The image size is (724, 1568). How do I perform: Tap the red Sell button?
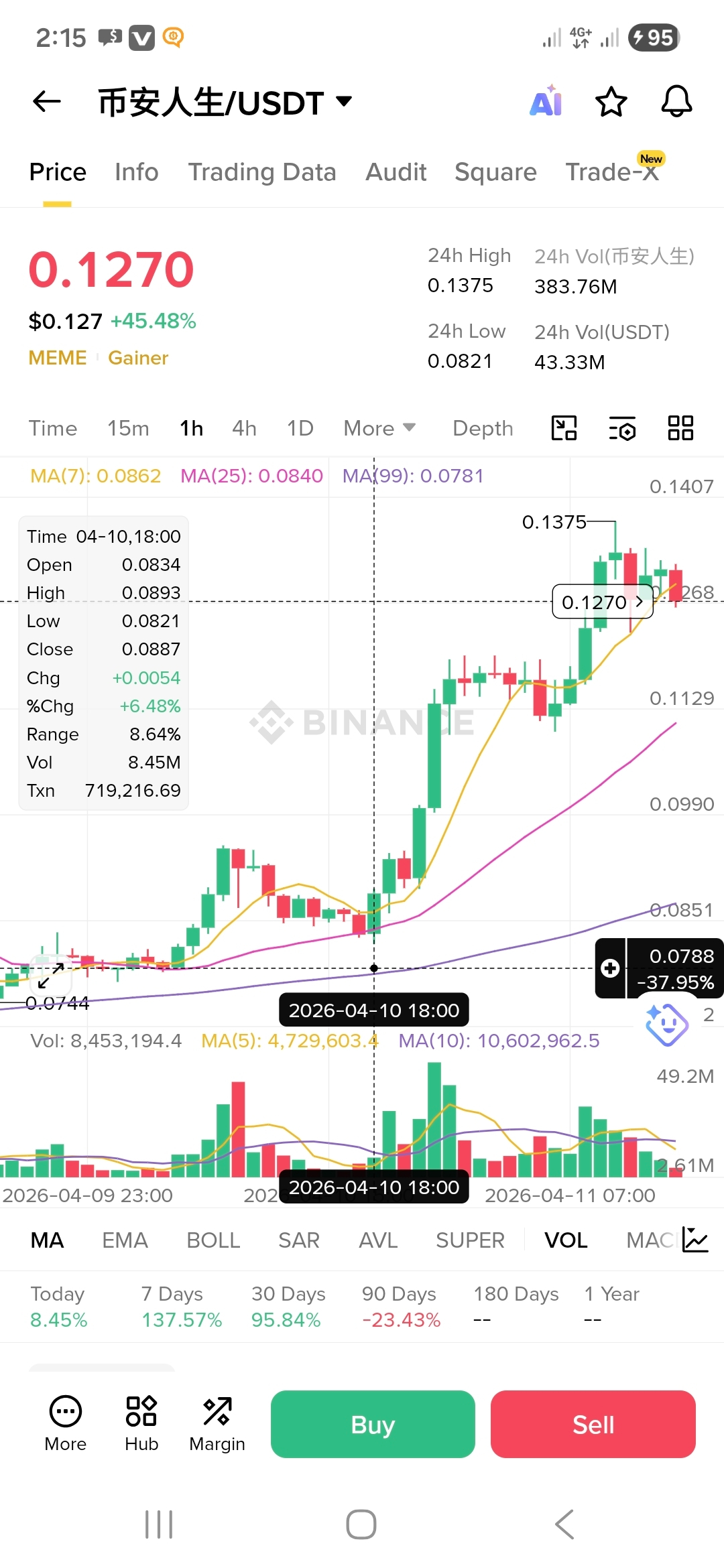tap(593, 1424)
